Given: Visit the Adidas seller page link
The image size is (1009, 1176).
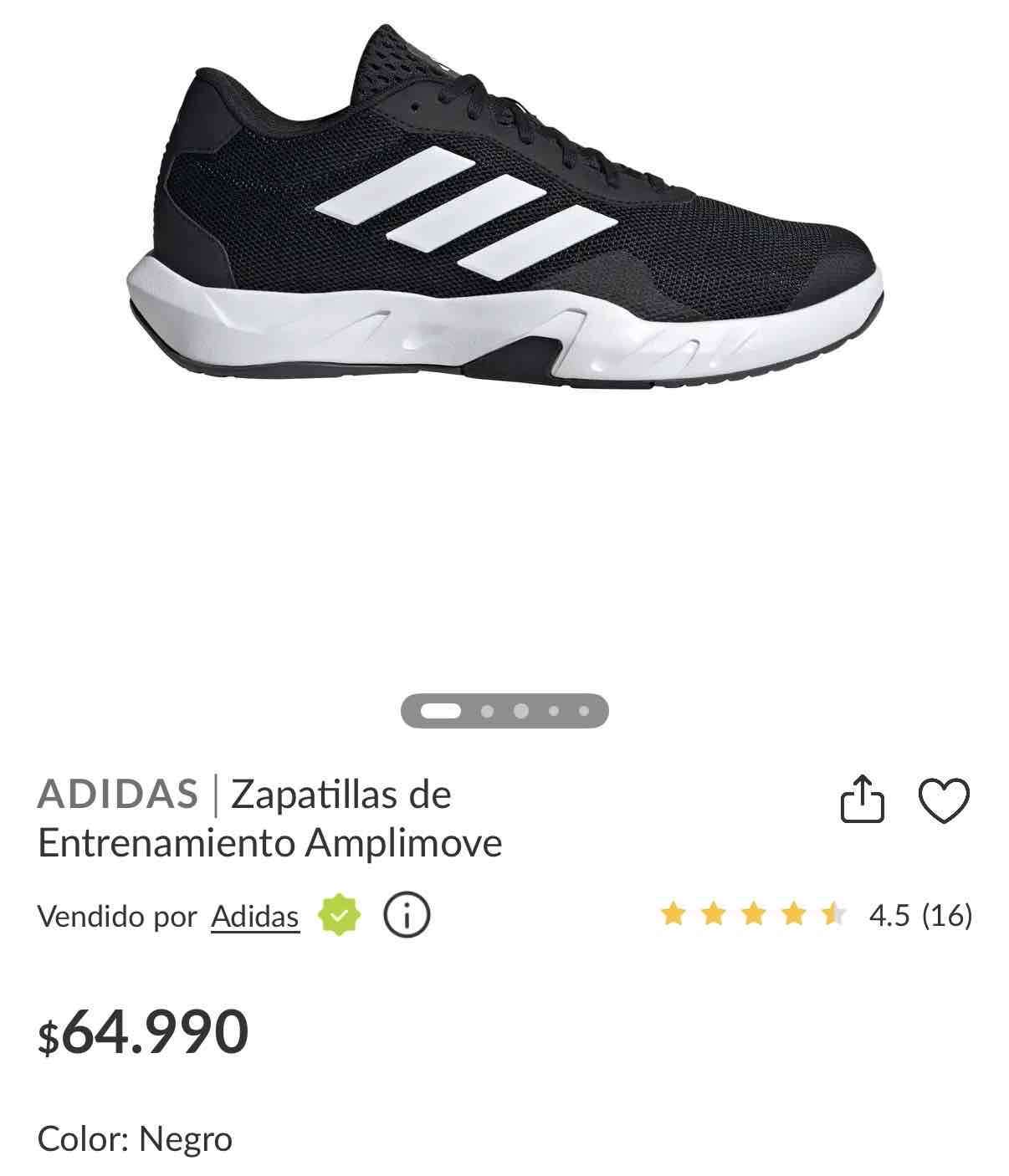Looking at the screenshot, I should [x=254, y=916].
